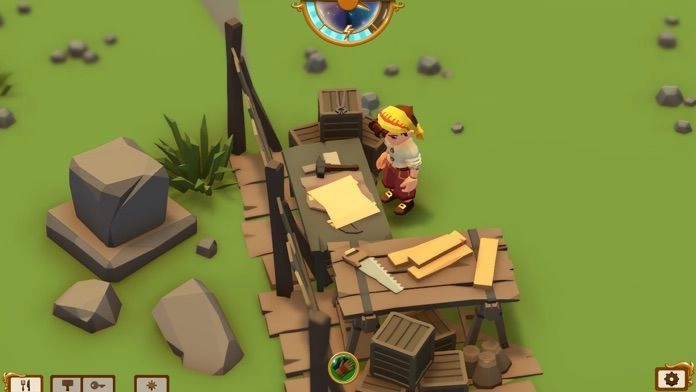
Task: Open the settings gear button
Action: point(672,379)
